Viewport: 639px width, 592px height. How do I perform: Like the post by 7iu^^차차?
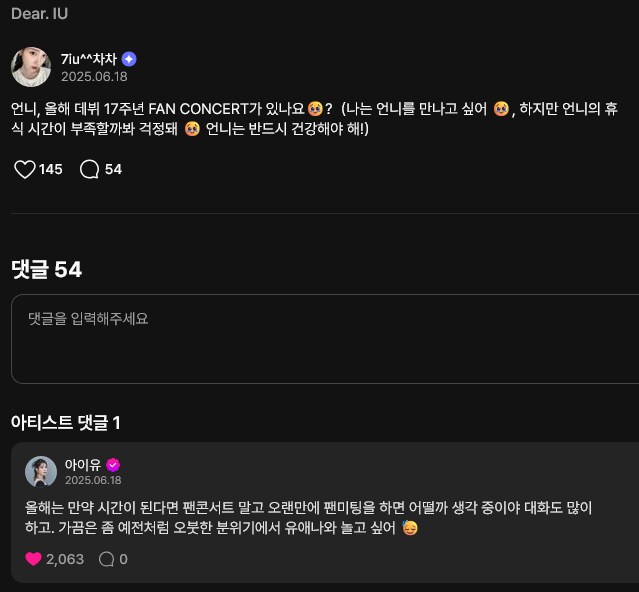pos(25,169)
